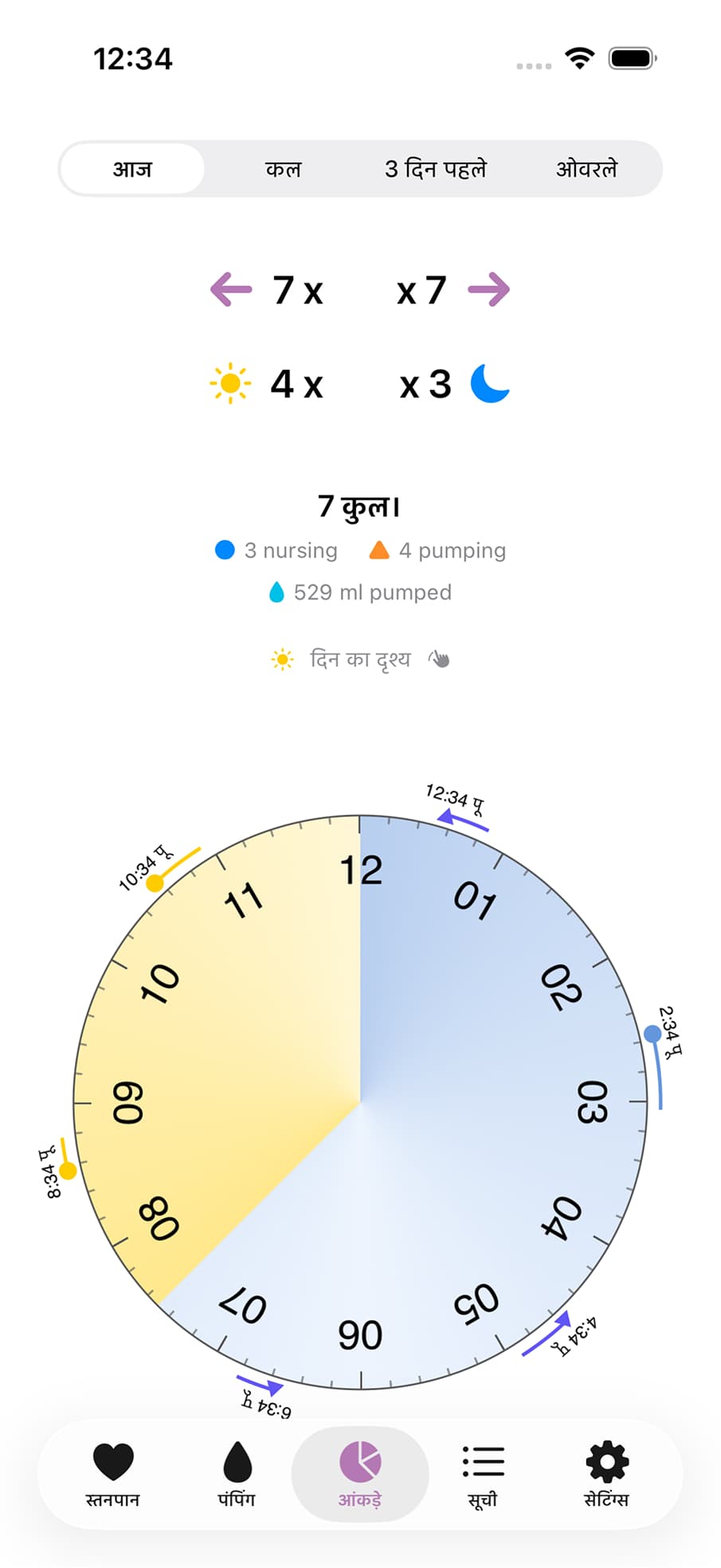Open the सूची list tab
The height and width of the screenshot is (1568, 721).
pyautogui.click(x=483, y=1474)
